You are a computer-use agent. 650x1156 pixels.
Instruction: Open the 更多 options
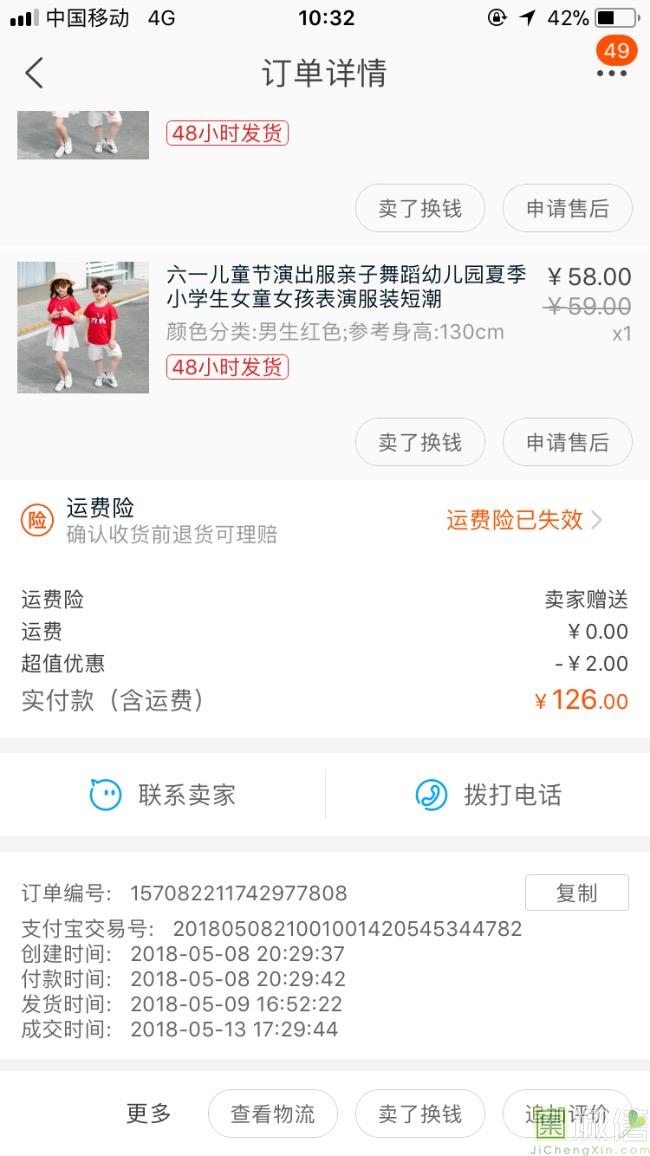tap(149, 1113)
